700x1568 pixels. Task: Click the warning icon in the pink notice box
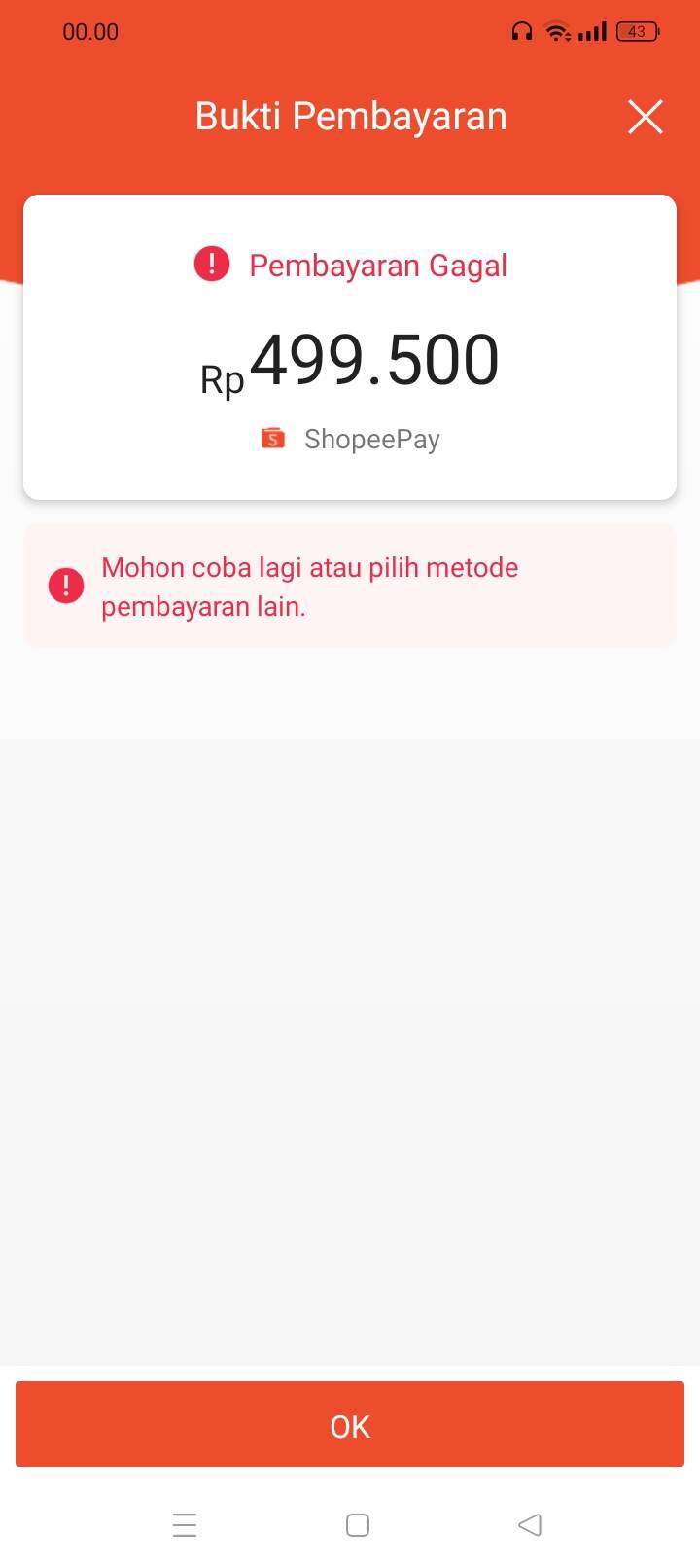tap(65, 585)
